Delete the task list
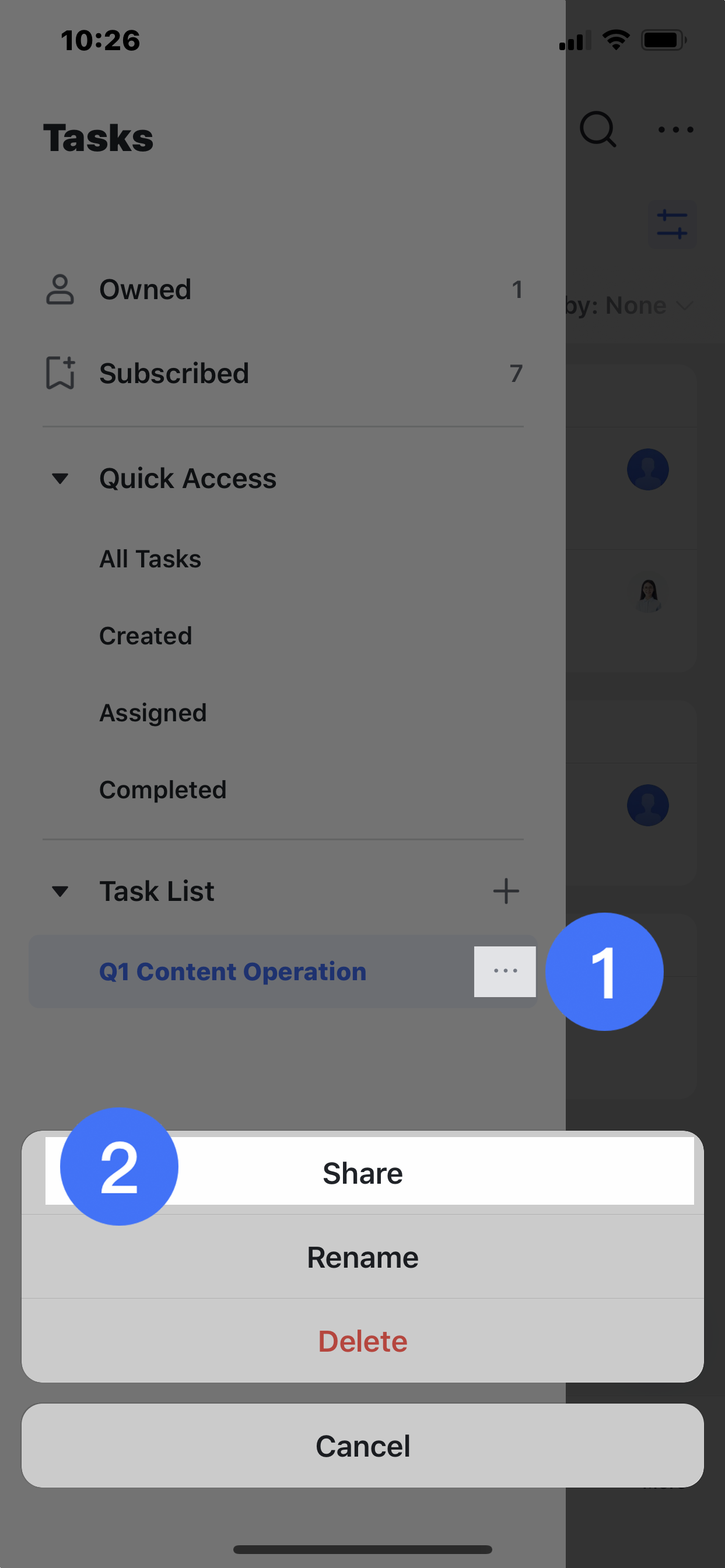The width and height of the screenshot is (725, 1568). point(363,1341)
